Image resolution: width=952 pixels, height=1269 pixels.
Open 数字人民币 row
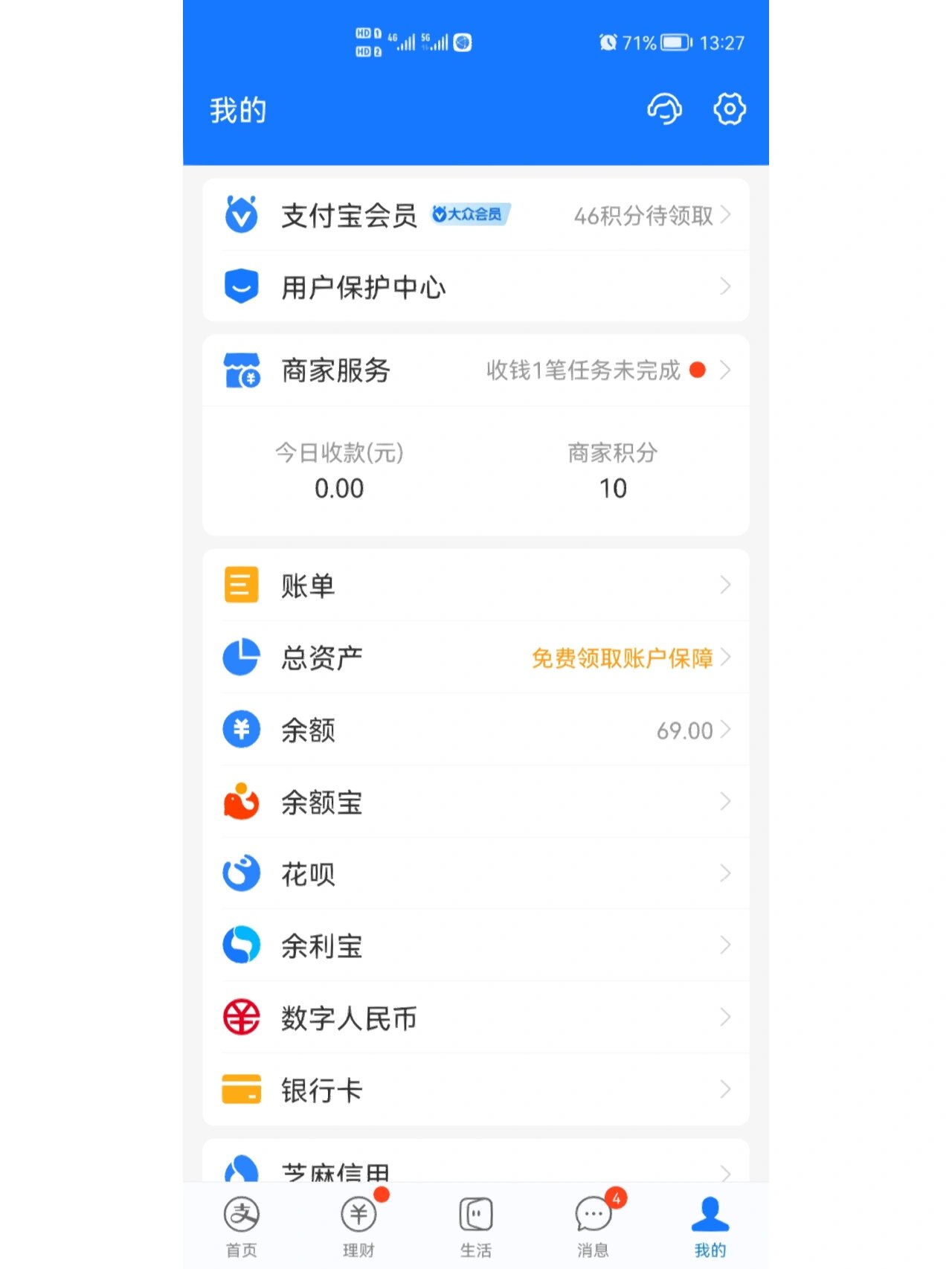click(475, 1018)
